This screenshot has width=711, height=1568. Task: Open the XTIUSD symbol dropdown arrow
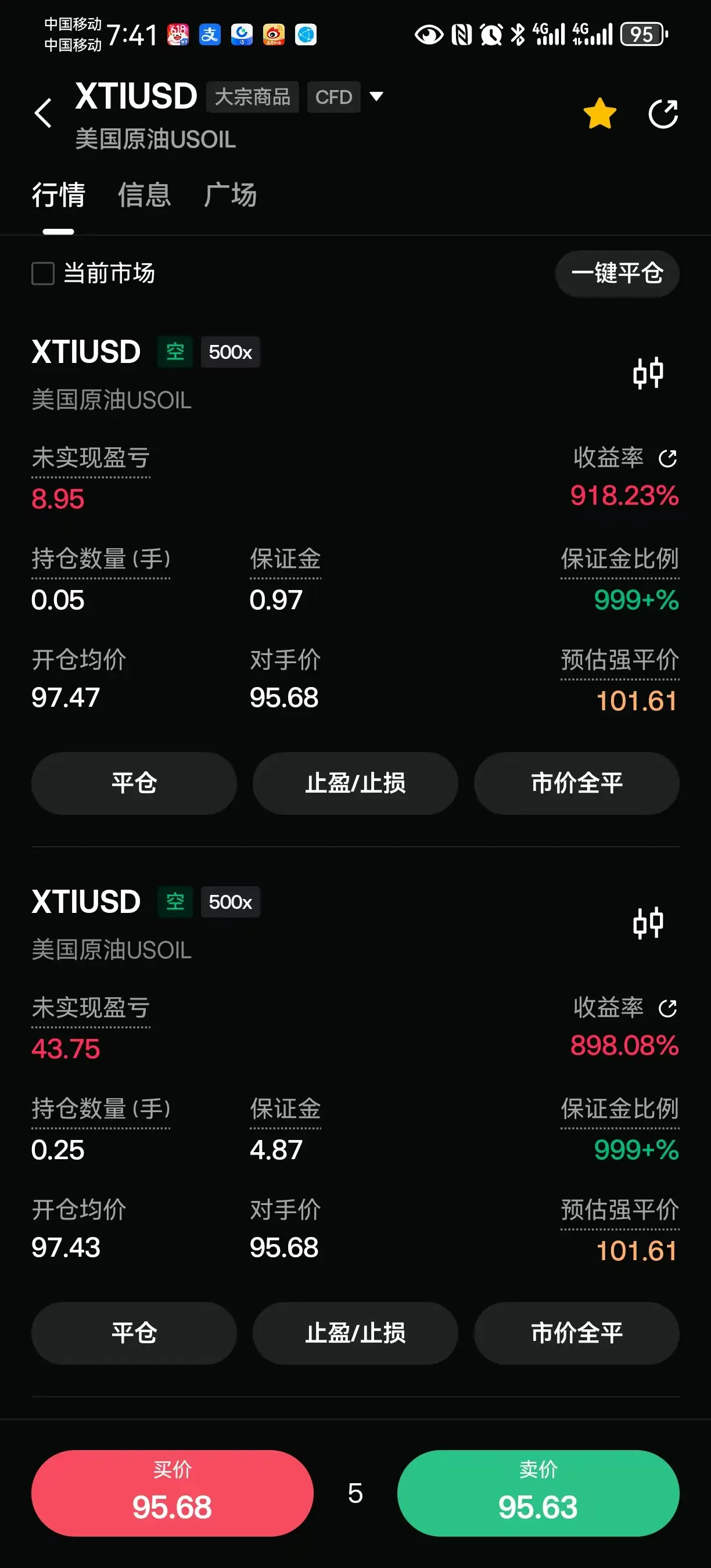pos(377,96)
